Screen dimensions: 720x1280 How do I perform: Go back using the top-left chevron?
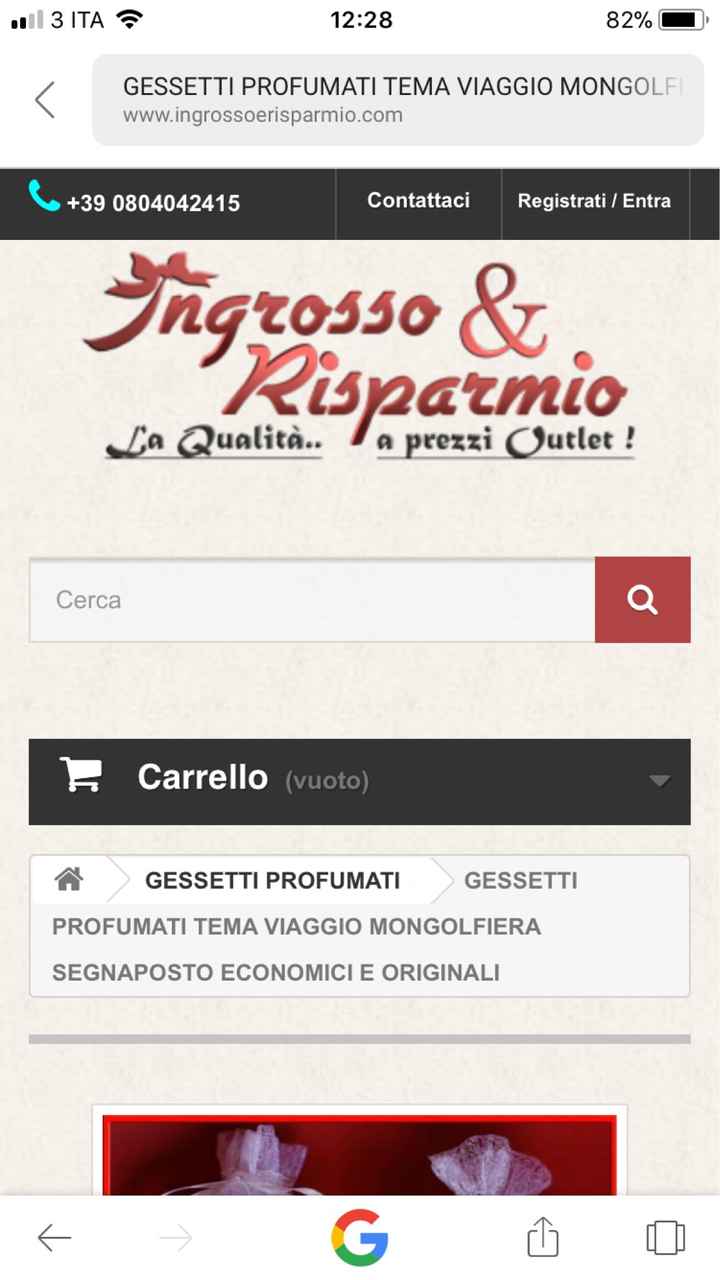(x=45, y=100)
